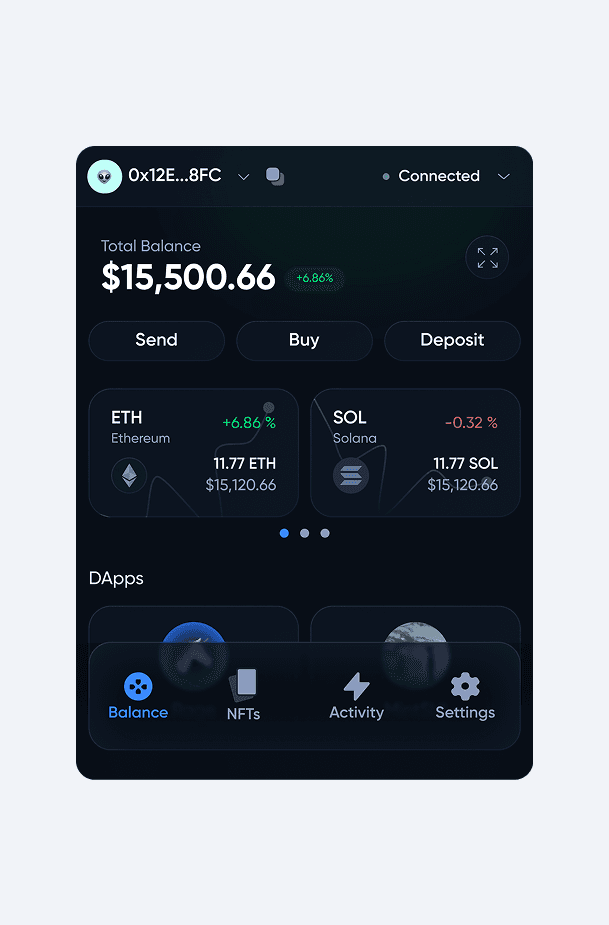Go to the Activity tab
The height and width of the screenshot is (925, 609).
[356, 697]
